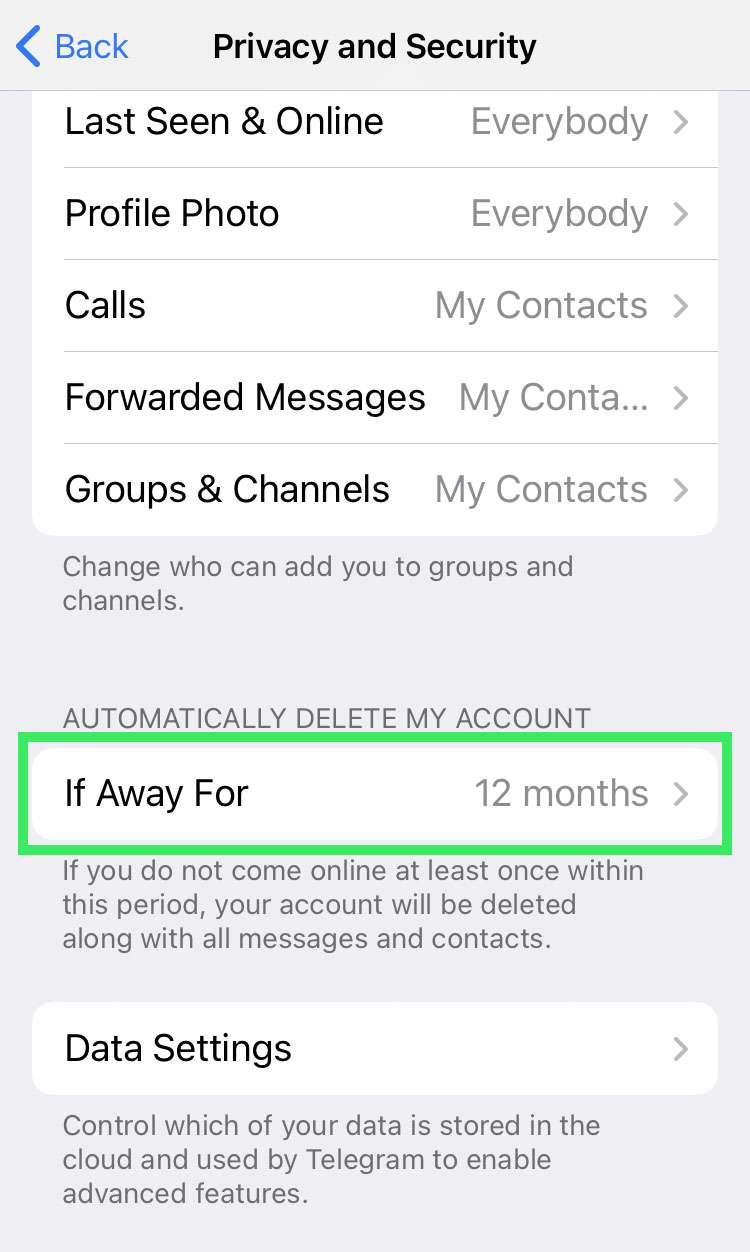750x1252 pixels.
Task: Open Groups & Channels setting
Action: [x=375, y=490]
